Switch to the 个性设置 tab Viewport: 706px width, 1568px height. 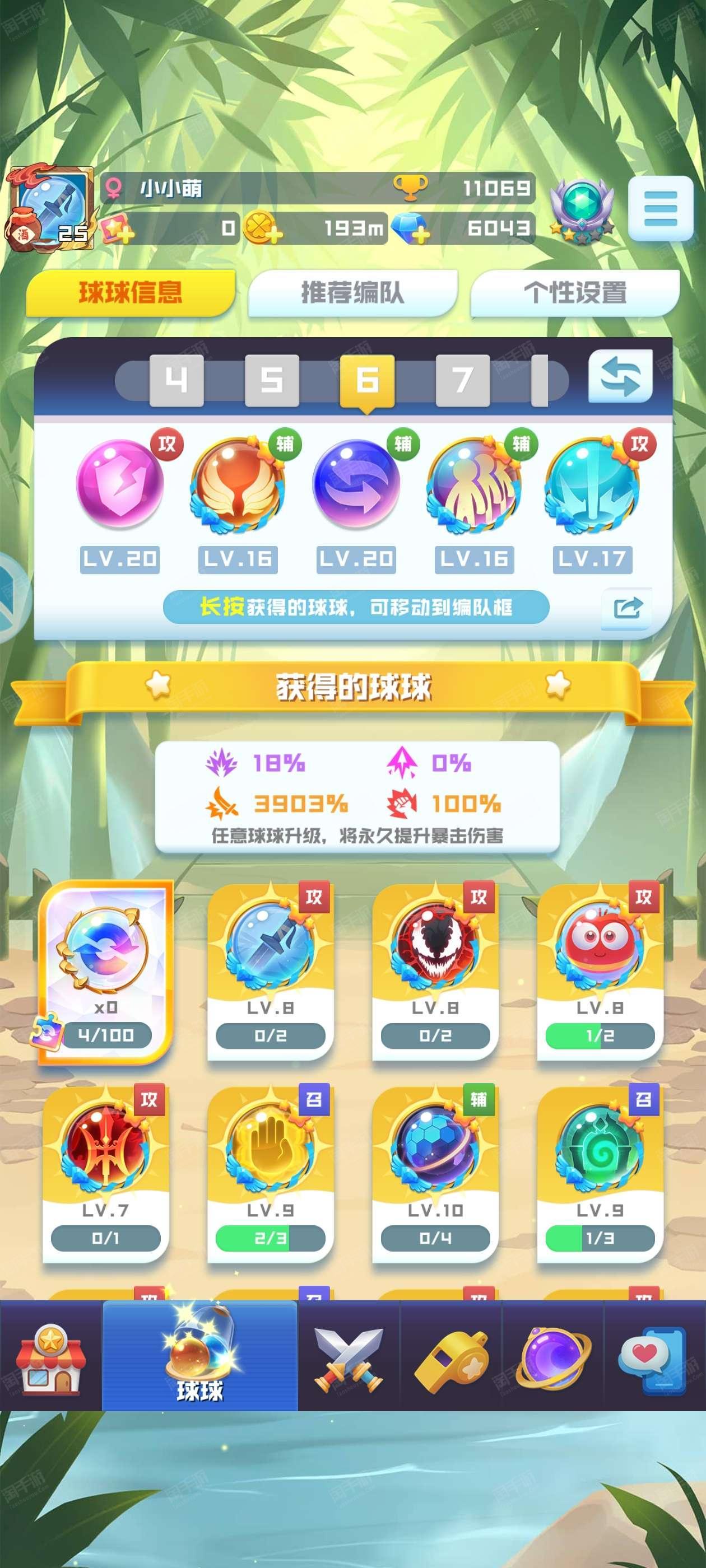575,293
